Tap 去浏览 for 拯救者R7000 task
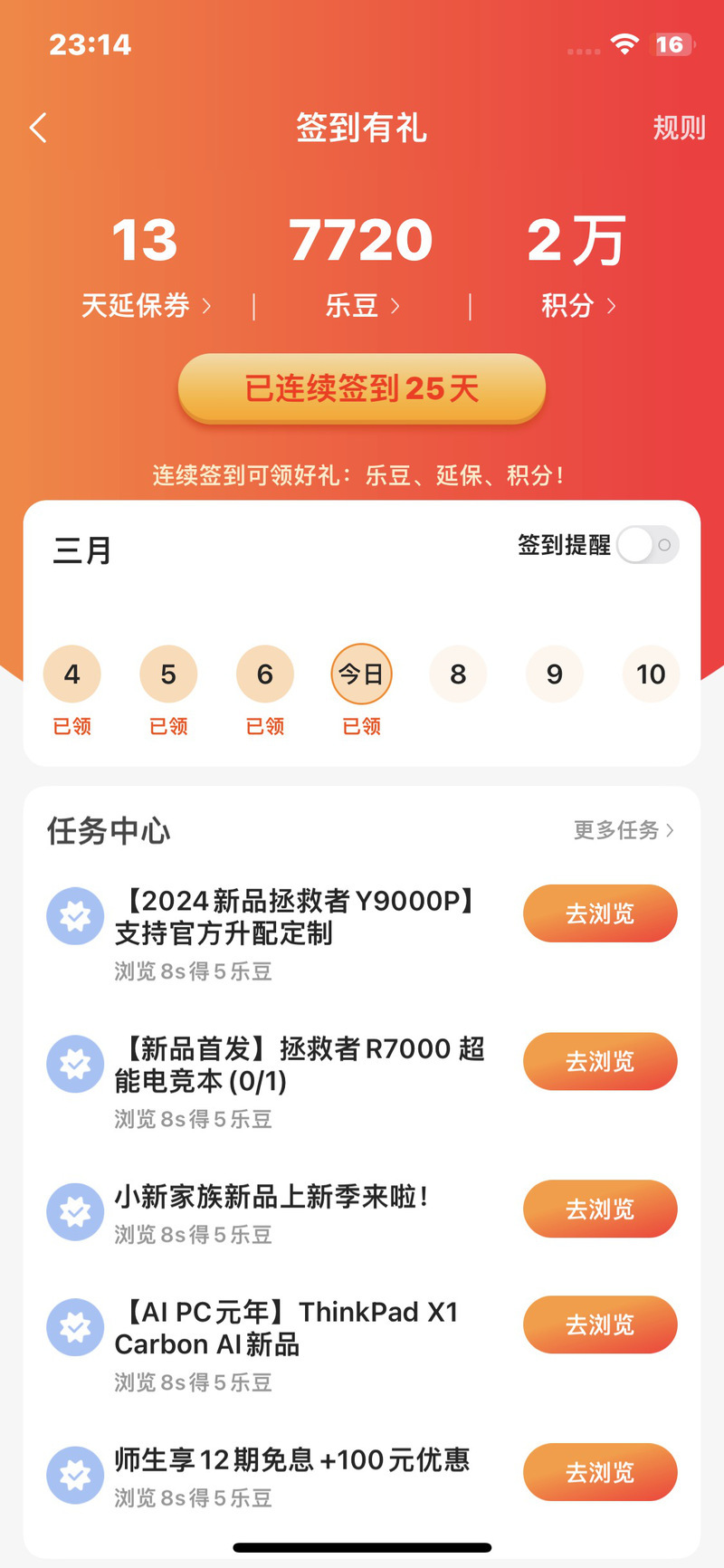 (600, 1061)
